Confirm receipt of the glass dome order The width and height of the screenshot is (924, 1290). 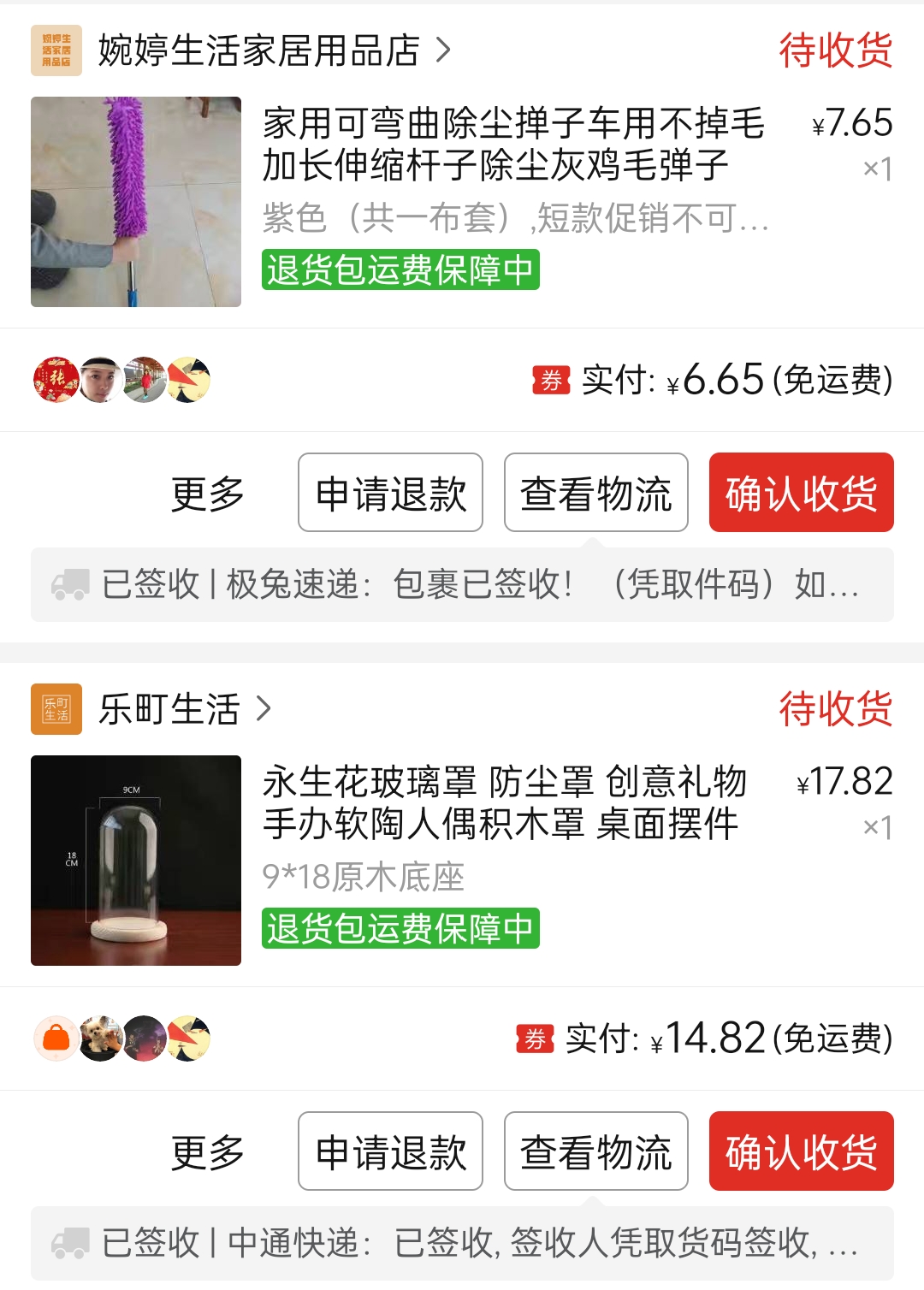pyautogui.click(x=801, y=1152)
